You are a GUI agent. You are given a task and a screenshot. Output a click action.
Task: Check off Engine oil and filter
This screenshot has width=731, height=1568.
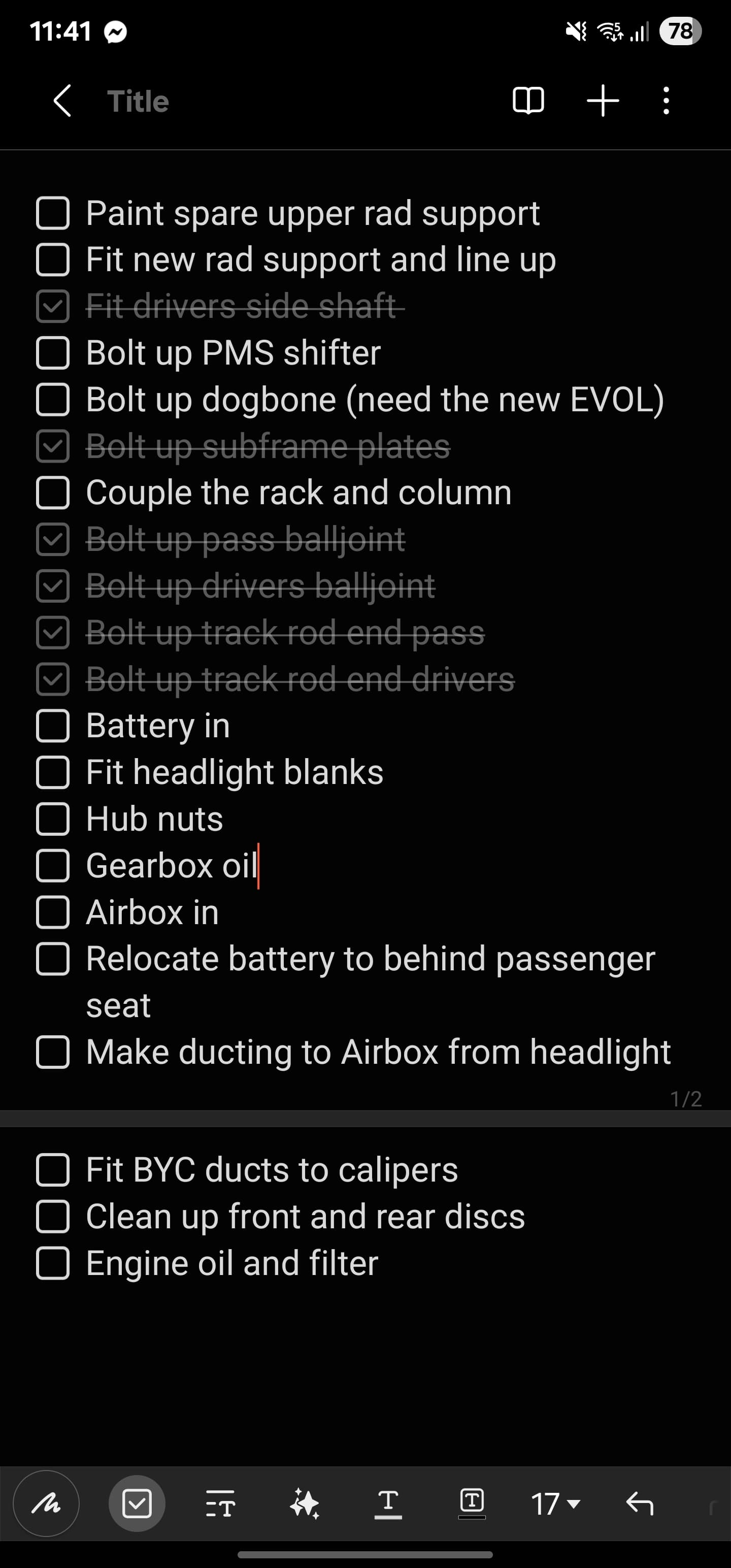click(53, 1263)
